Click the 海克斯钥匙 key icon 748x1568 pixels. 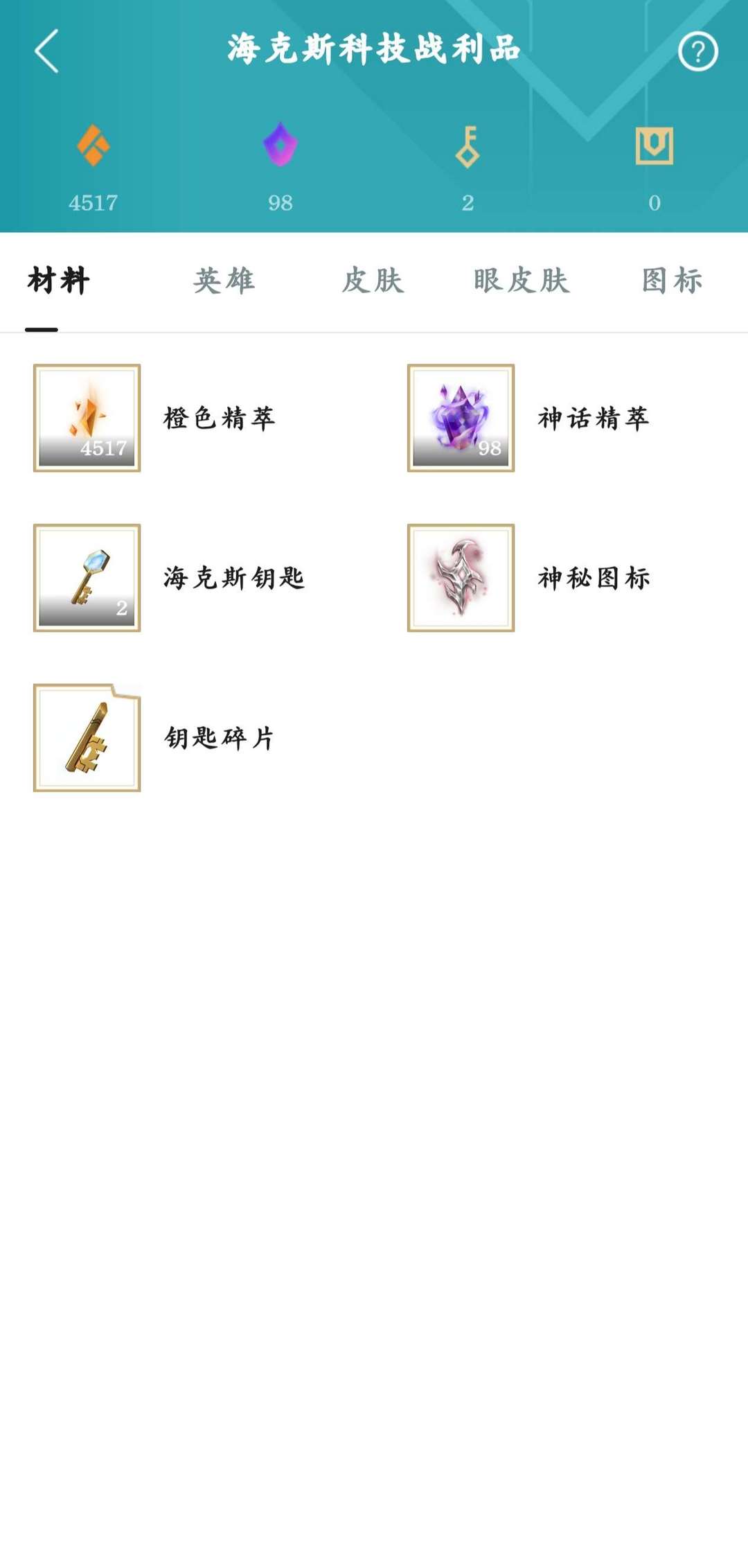tap(87, 579)
